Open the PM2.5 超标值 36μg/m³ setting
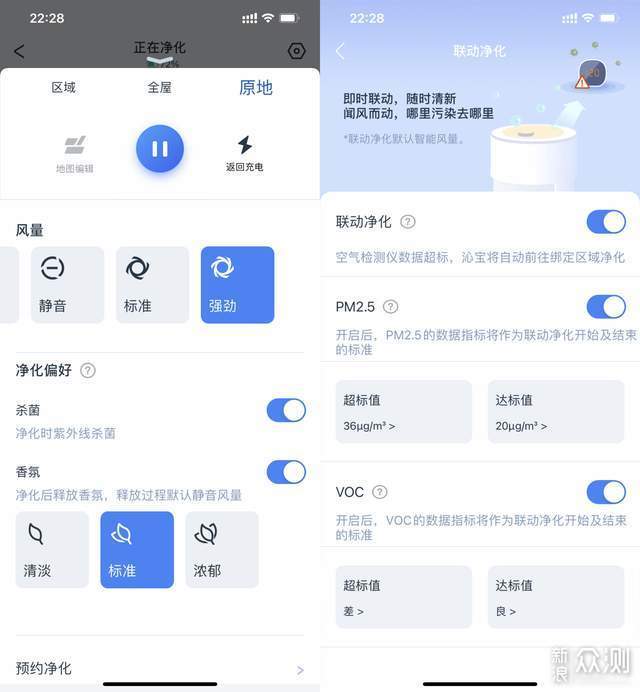 click(x=403, y=411)
